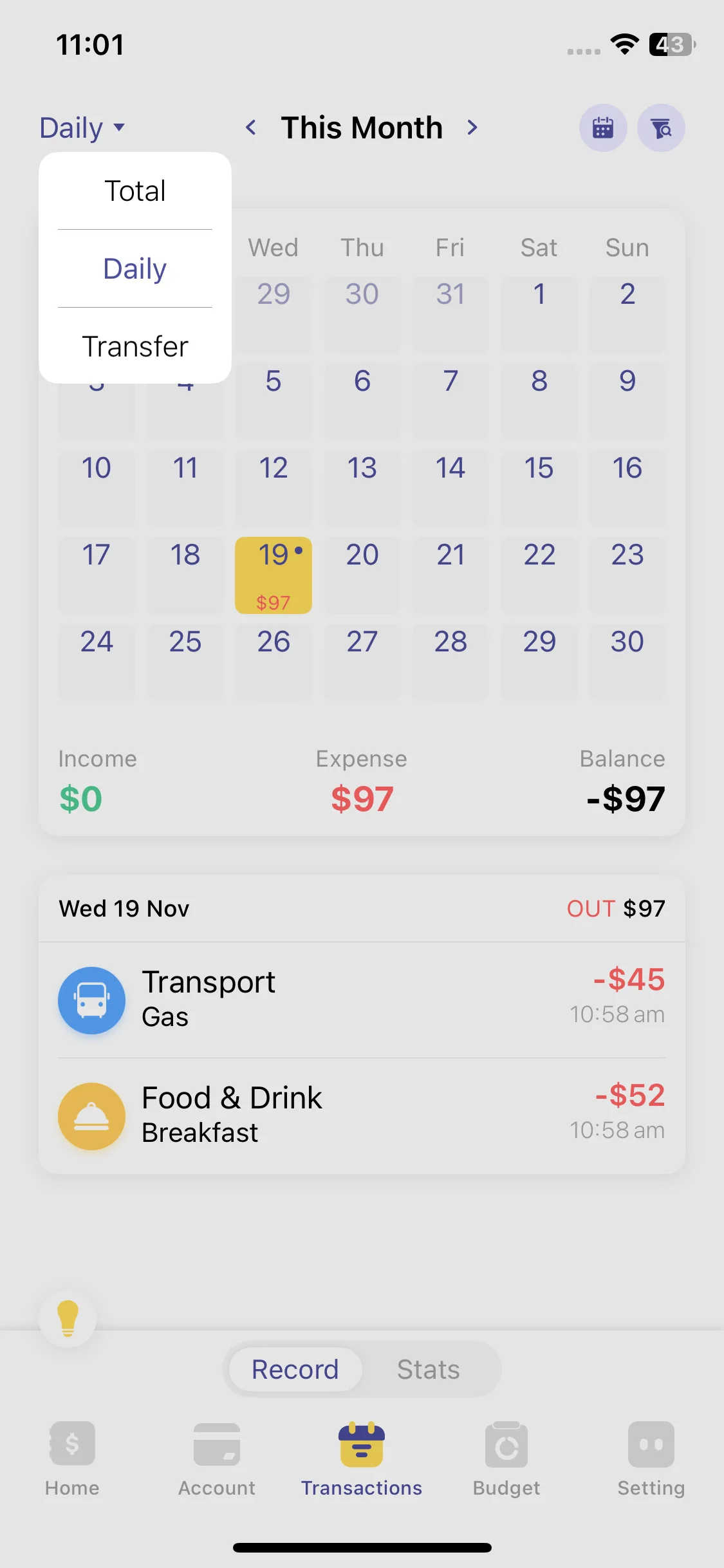This screenshot has height=1568, width=724.
Task: Open the Transport Gas transaction
Action: click(x=362, y=1000)
